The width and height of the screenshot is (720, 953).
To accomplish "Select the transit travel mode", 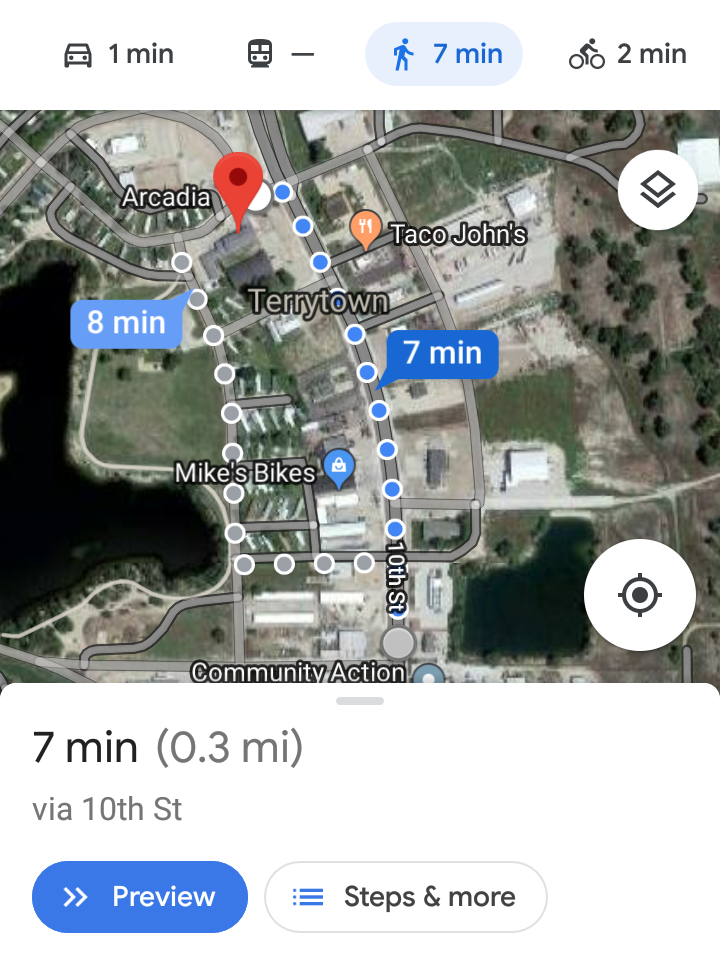I will point(280,54).
